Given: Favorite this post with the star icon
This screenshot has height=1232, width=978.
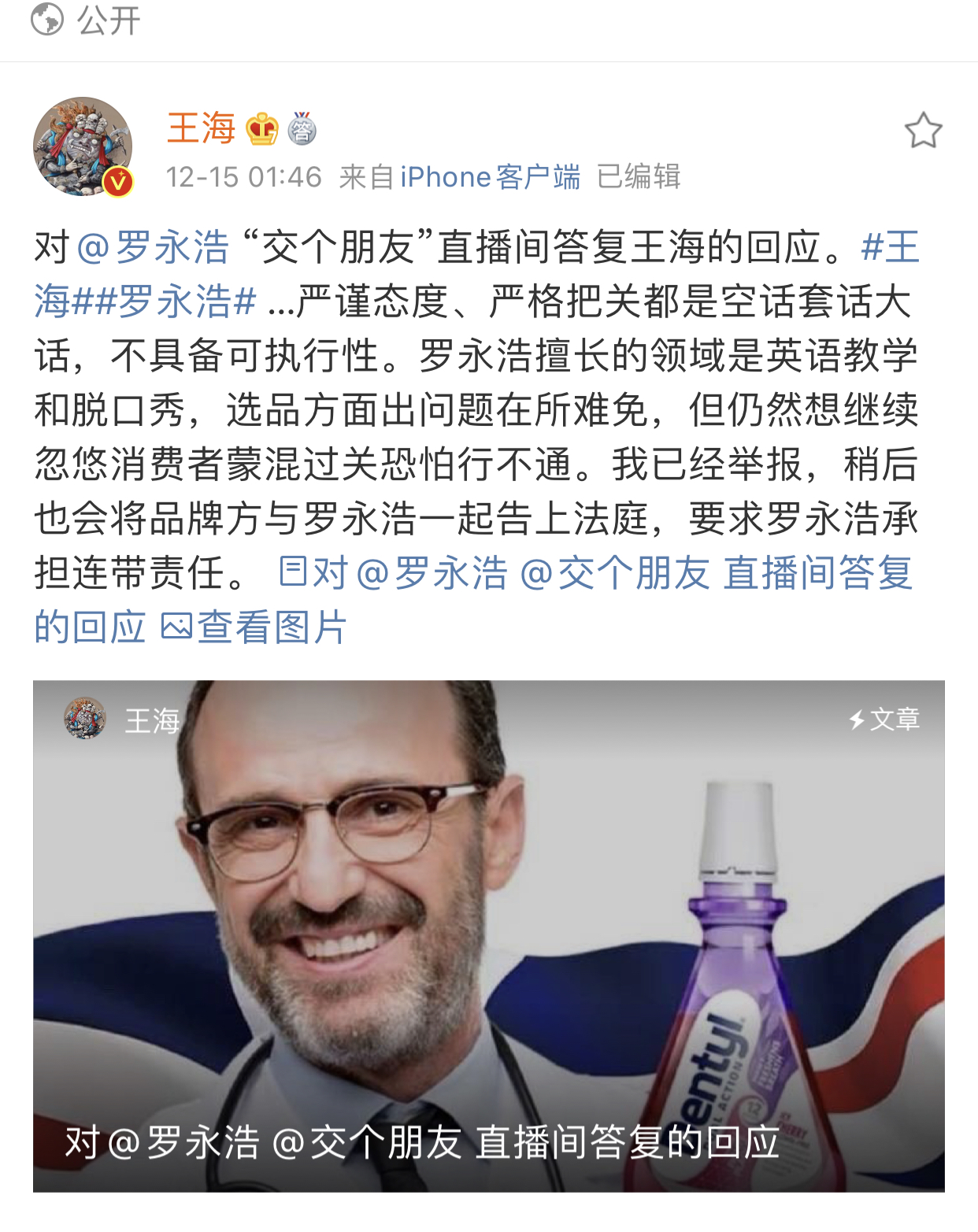Looking at the screenshot, I should coord(923,131).
